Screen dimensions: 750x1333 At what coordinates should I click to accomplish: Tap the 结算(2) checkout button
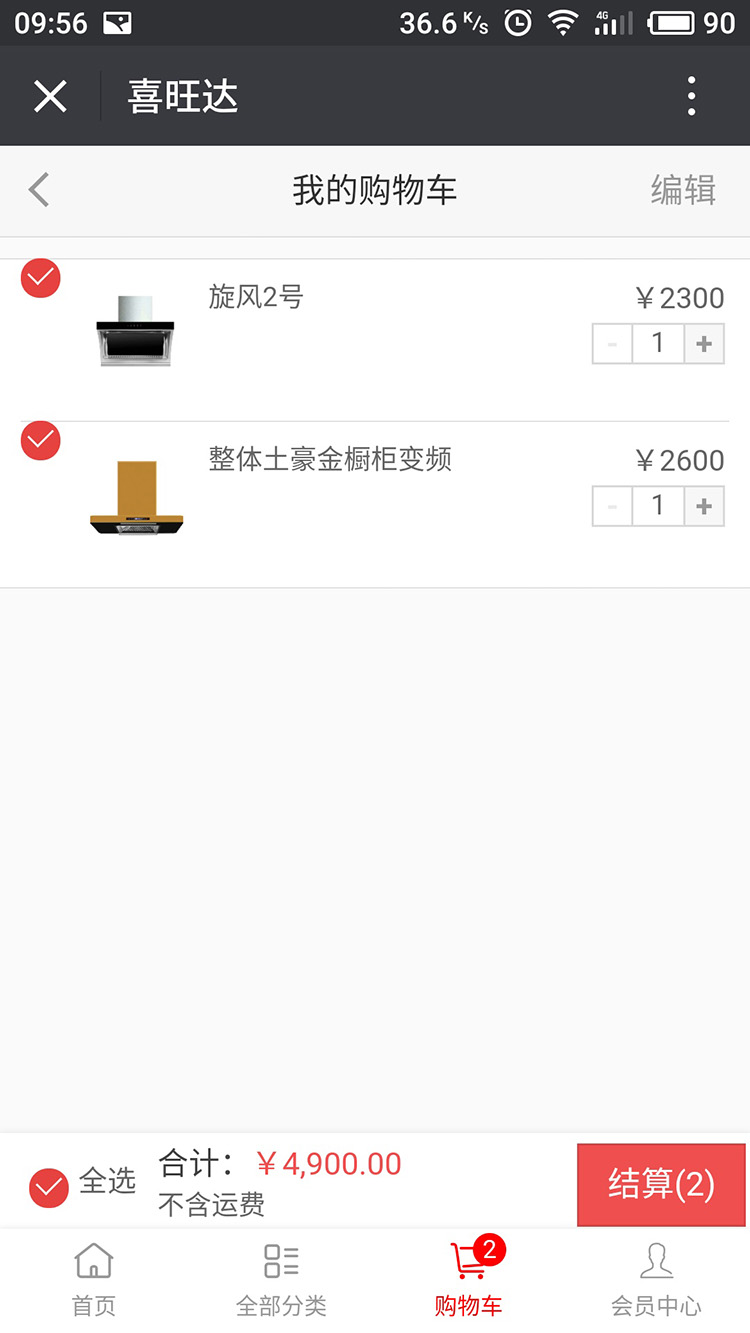tap(661, 1185)
